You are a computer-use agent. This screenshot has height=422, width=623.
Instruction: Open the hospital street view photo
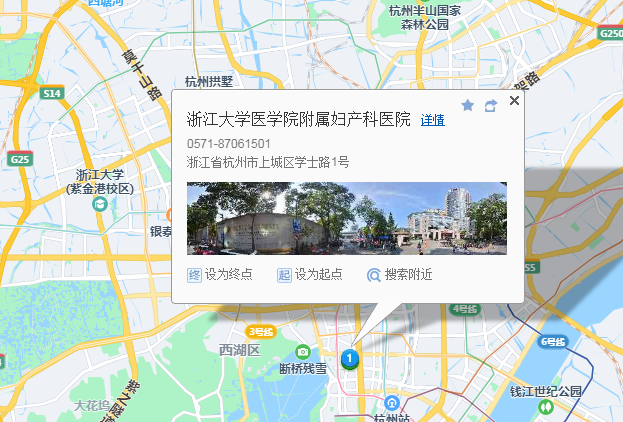346,218
